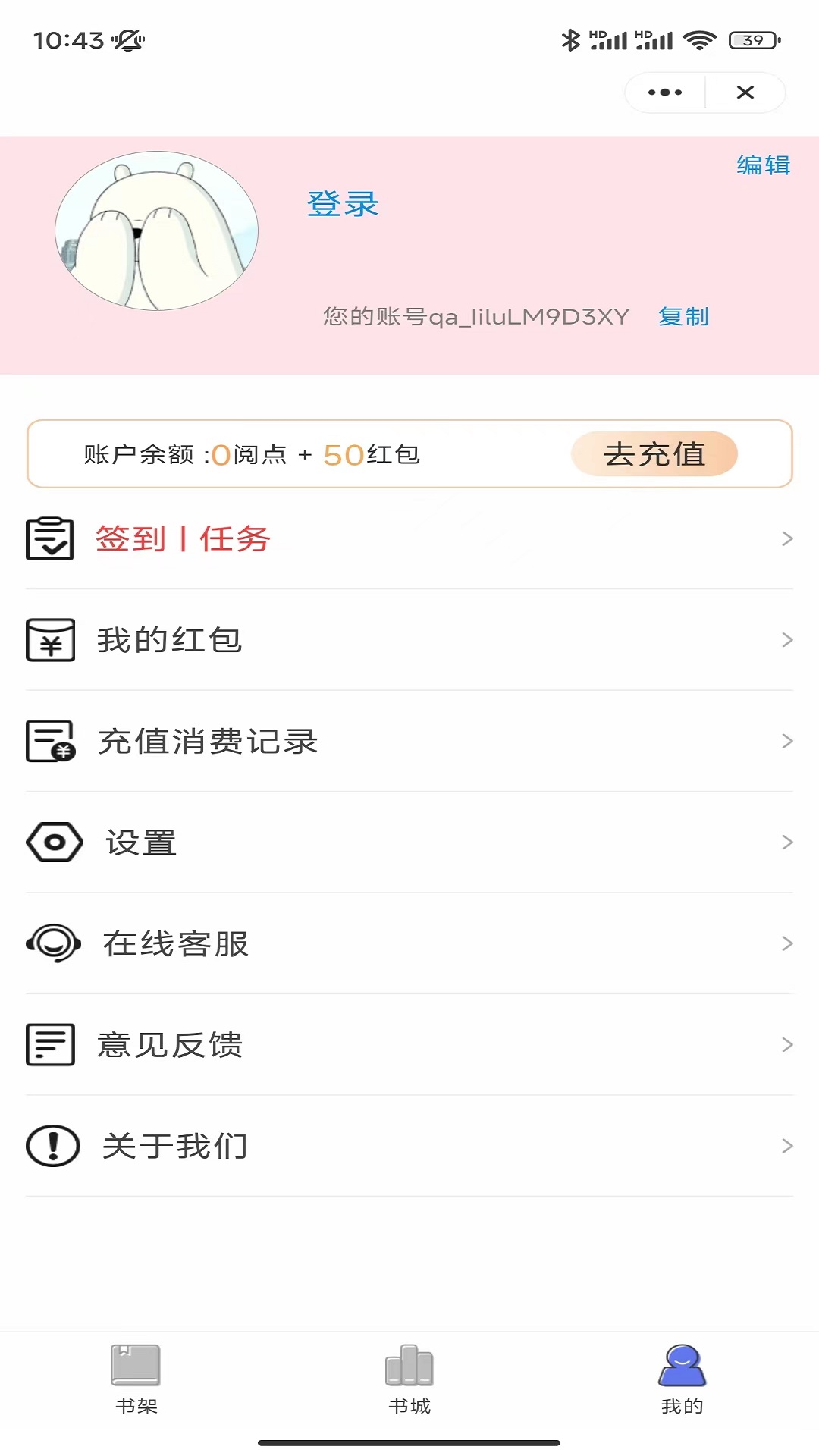Expand the 签到任务 row chevron
819x1456 pixels.
pyautogui.click(x=786, y=539)
